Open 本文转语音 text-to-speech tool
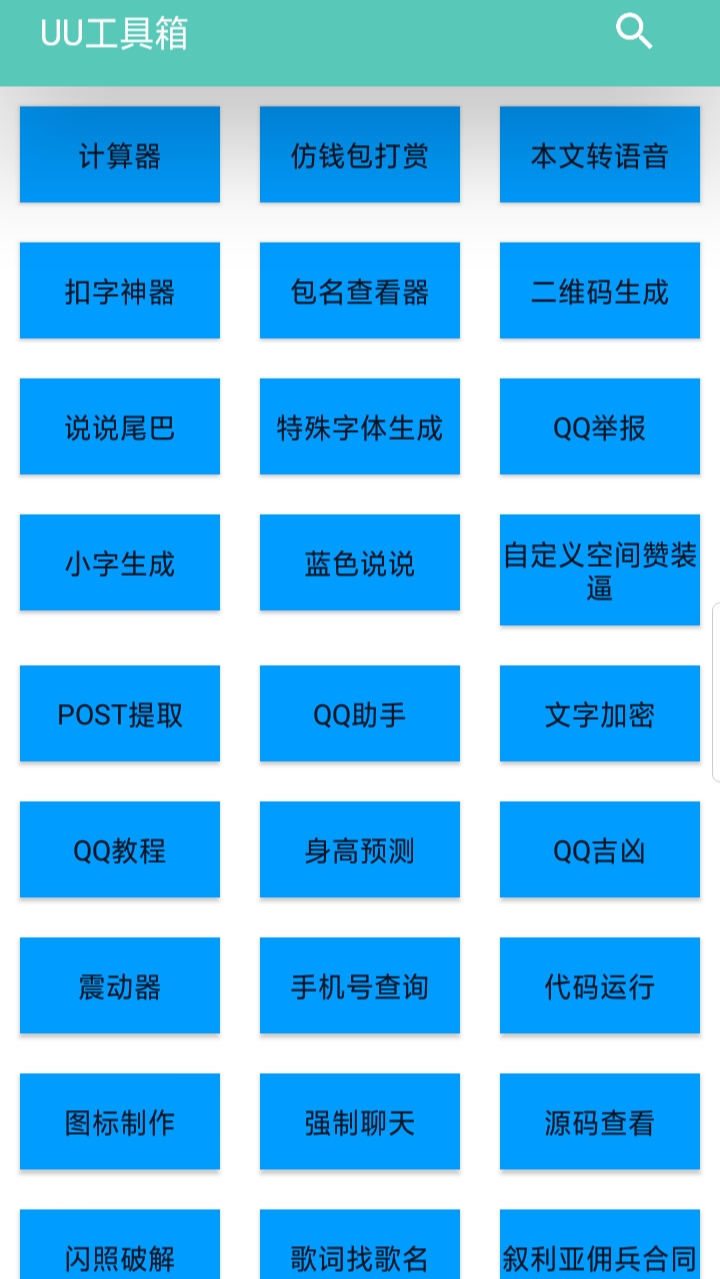 point(599,155)
